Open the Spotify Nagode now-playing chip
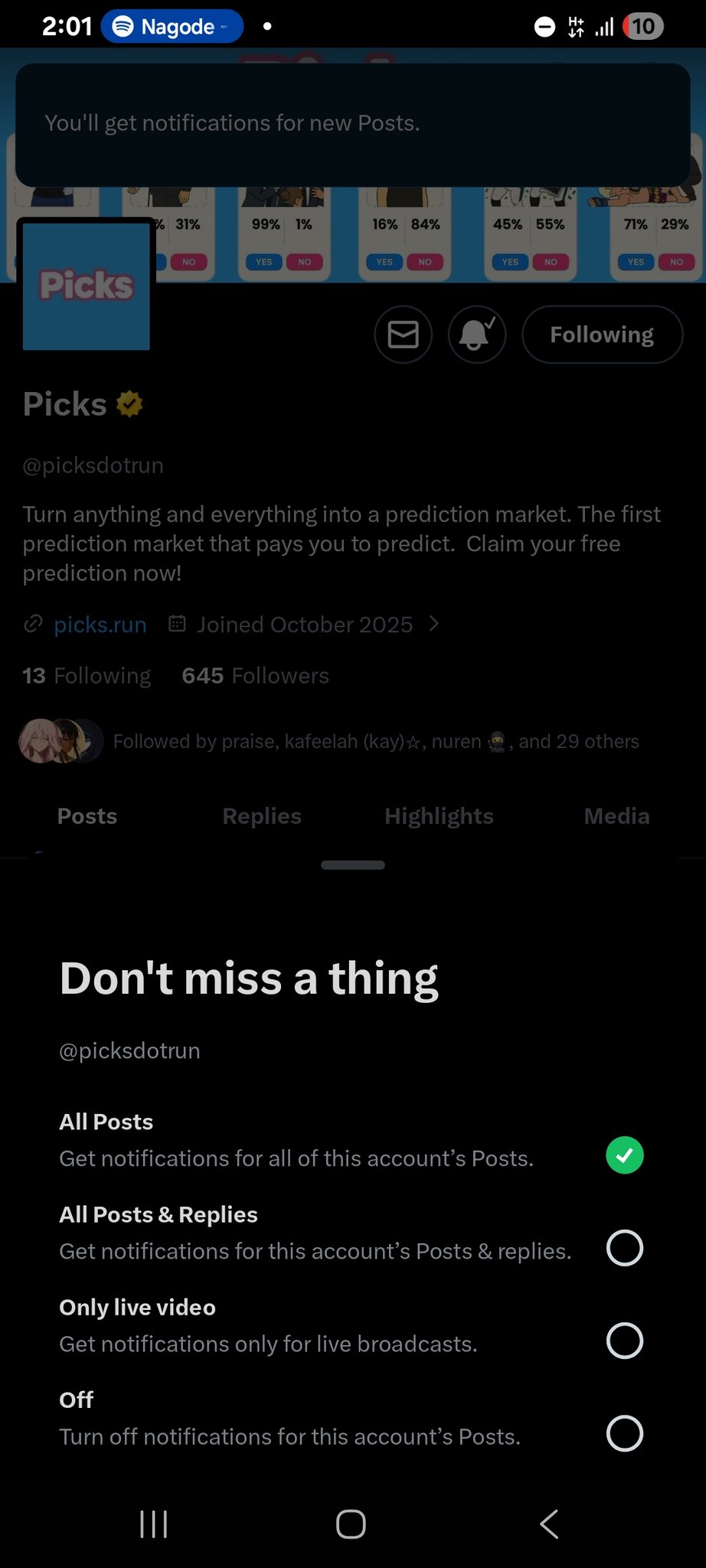 point(172,27)
